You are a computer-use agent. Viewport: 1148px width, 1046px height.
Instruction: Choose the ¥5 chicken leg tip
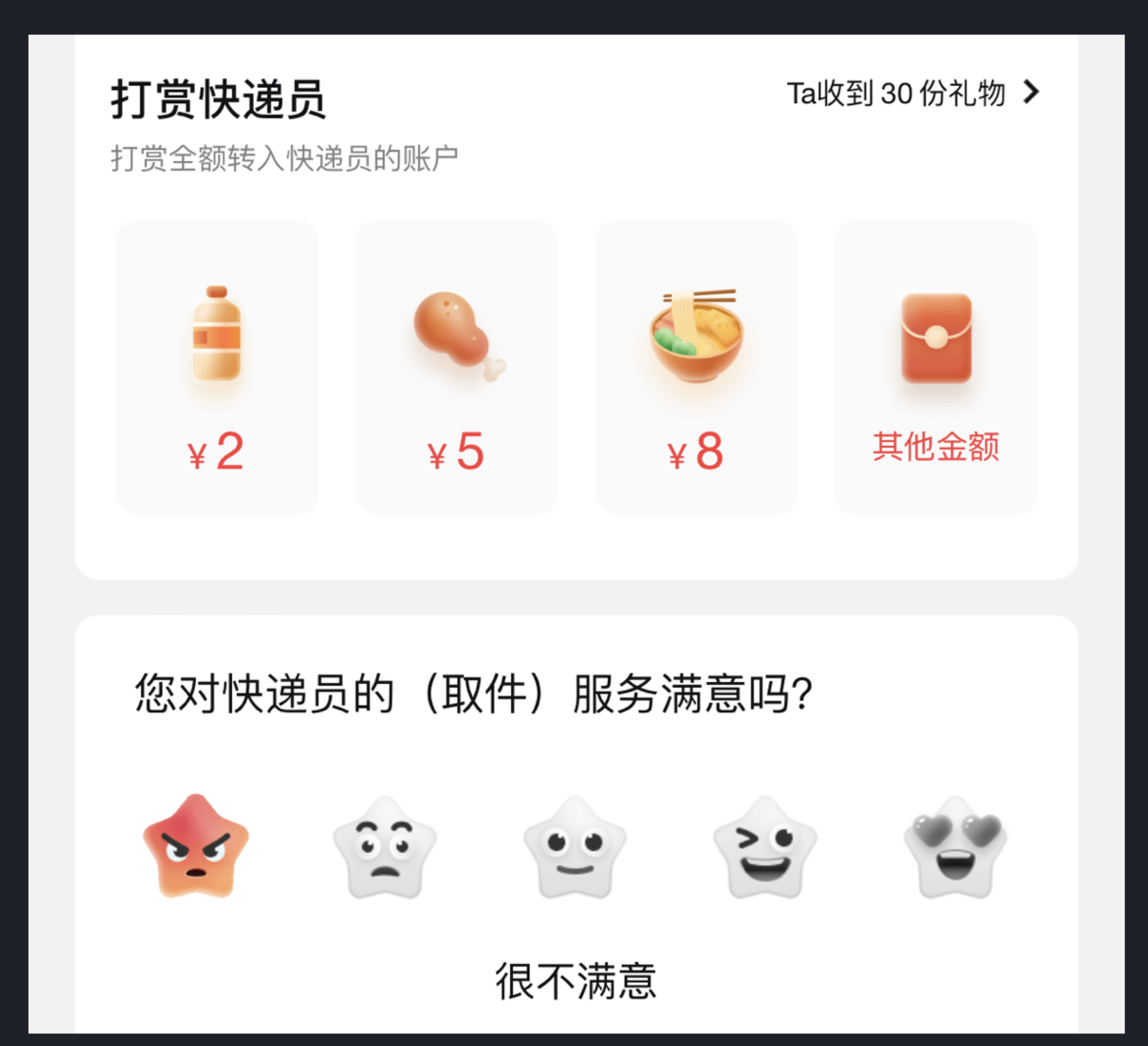coord(456,368)
